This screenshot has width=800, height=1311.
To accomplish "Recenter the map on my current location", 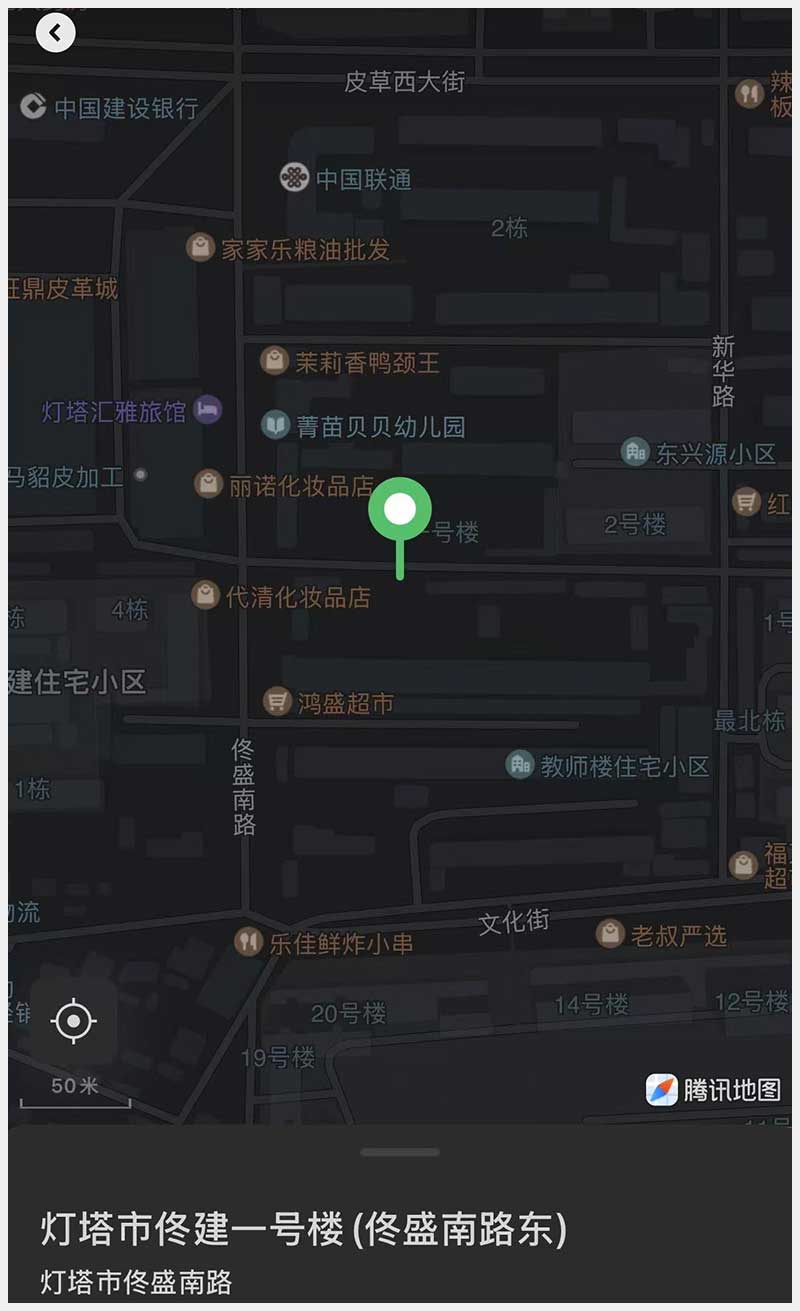I will pos(74,1021).
